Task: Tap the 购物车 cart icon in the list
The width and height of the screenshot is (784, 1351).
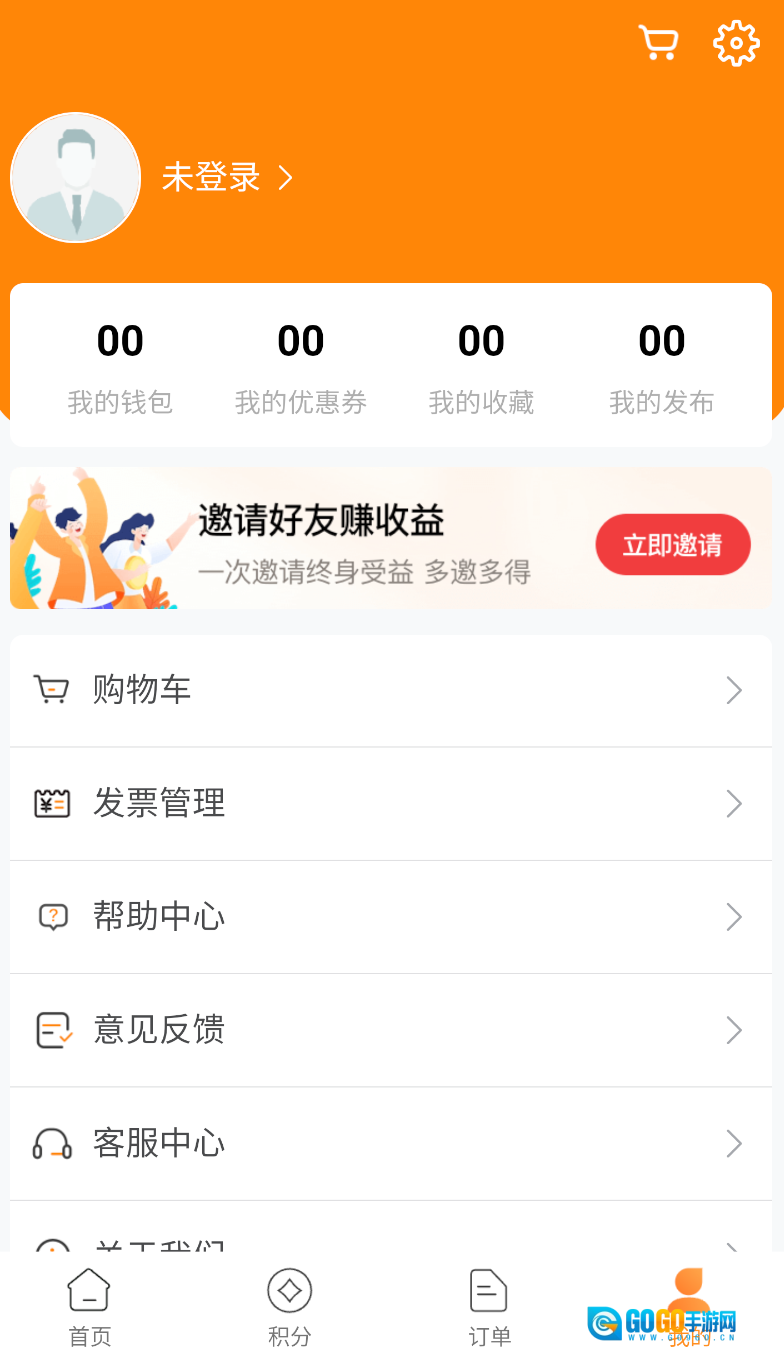Action: (x=53, y=690)
